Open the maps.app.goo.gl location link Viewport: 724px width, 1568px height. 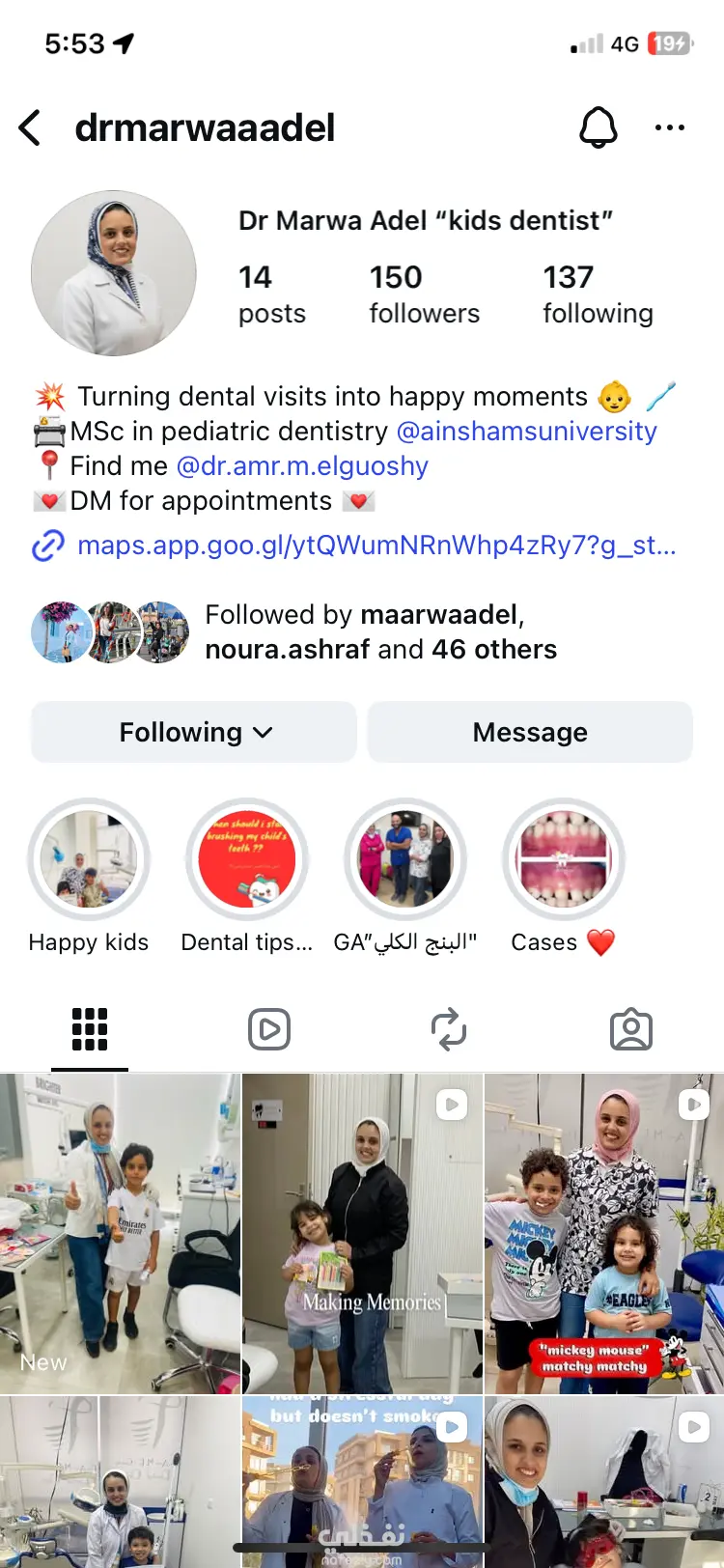coord(376,546)
